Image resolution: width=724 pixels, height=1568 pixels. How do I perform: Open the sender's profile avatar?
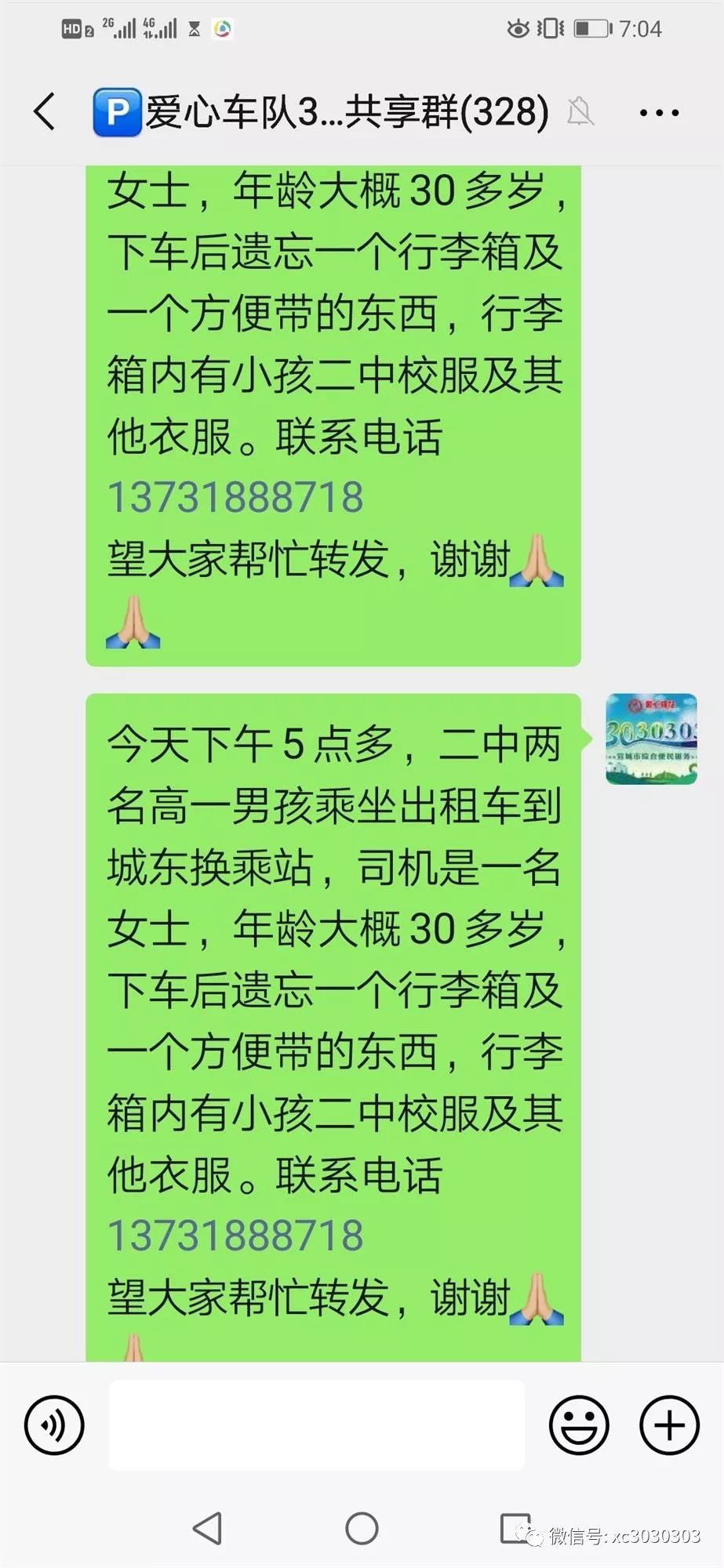(x=651, y=739)
